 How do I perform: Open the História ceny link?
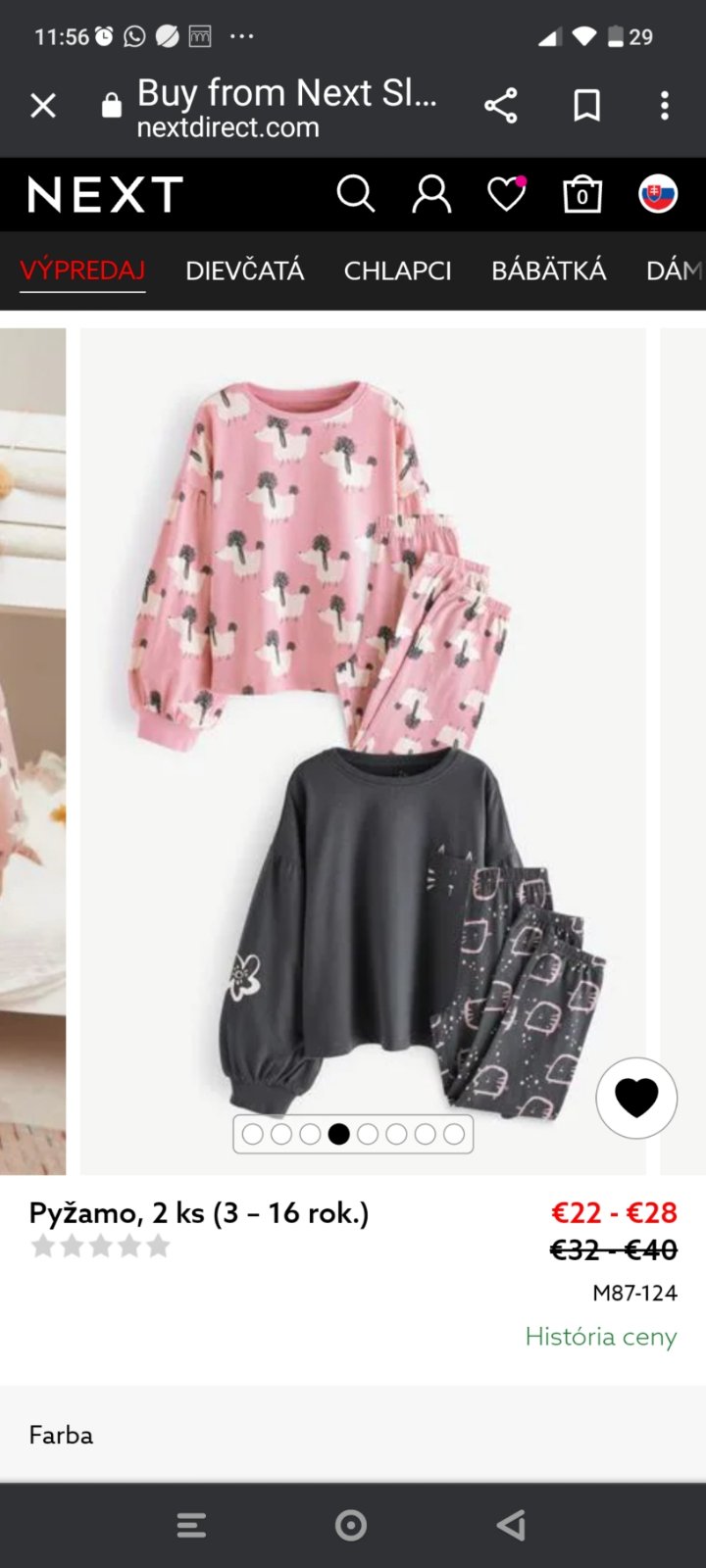[600, 1337]
